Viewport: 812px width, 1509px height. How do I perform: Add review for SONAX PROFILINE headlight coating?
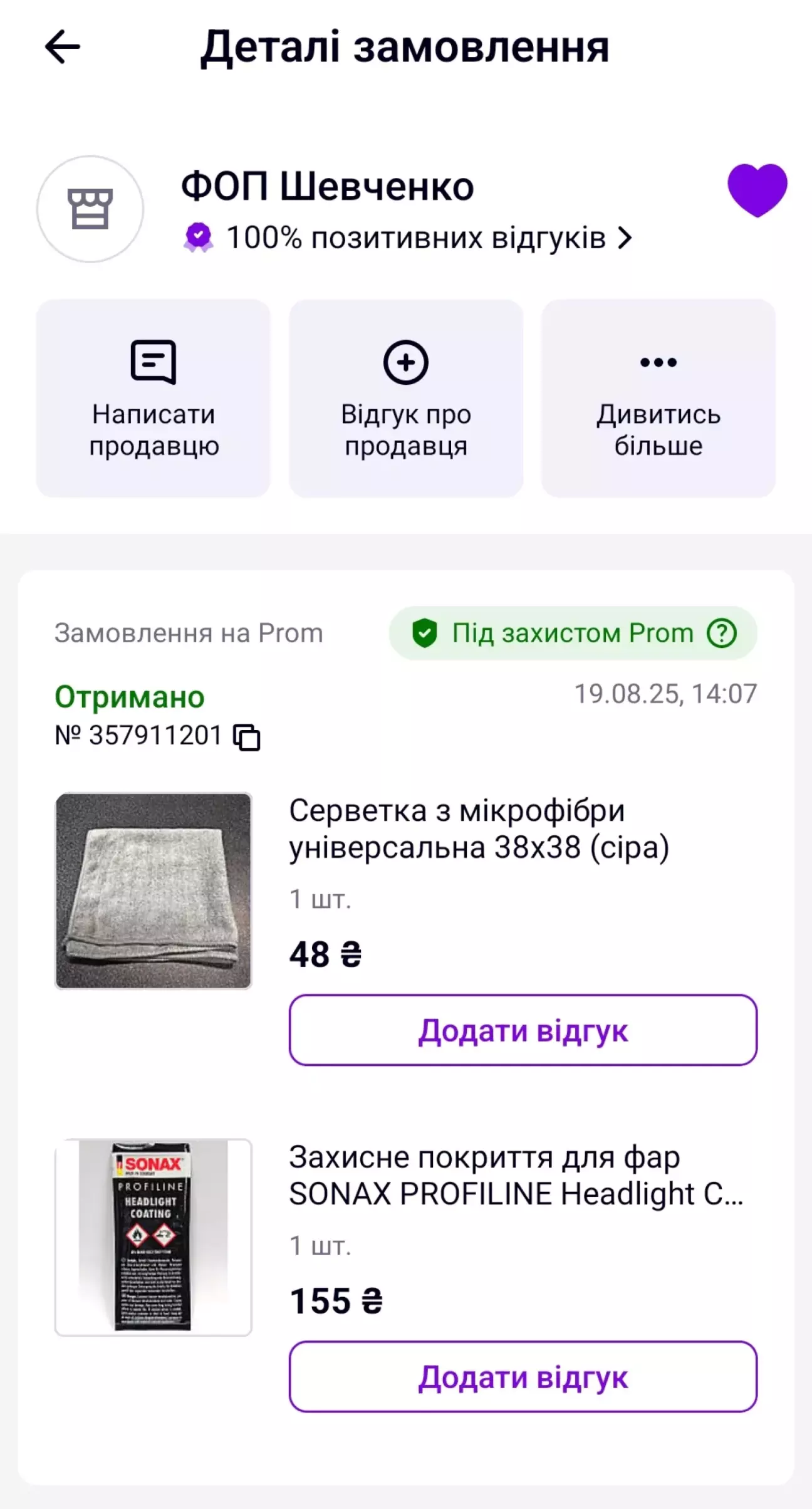(523, 1376)
